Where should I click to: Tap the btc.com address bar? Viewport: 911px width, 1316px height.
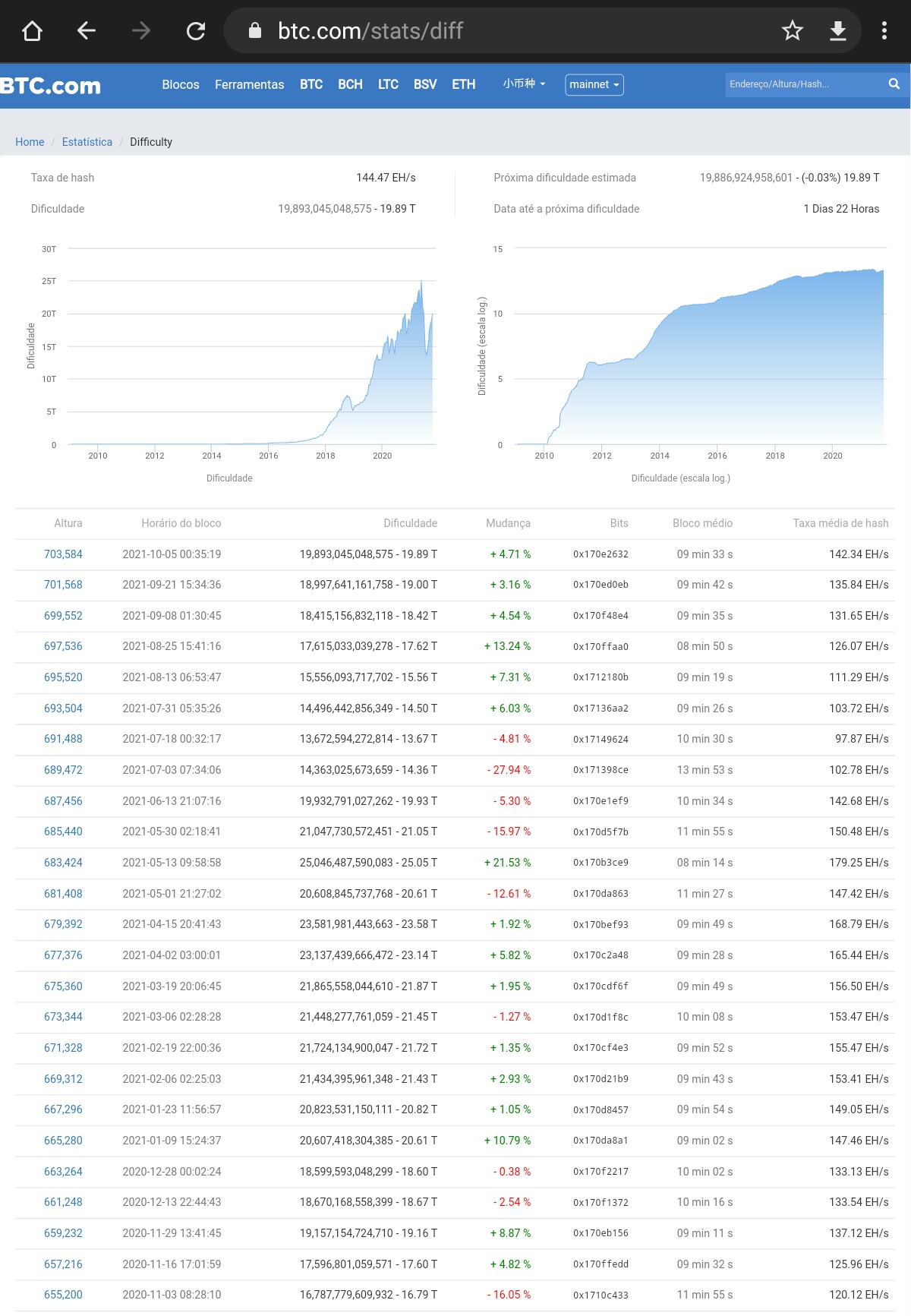455,31
